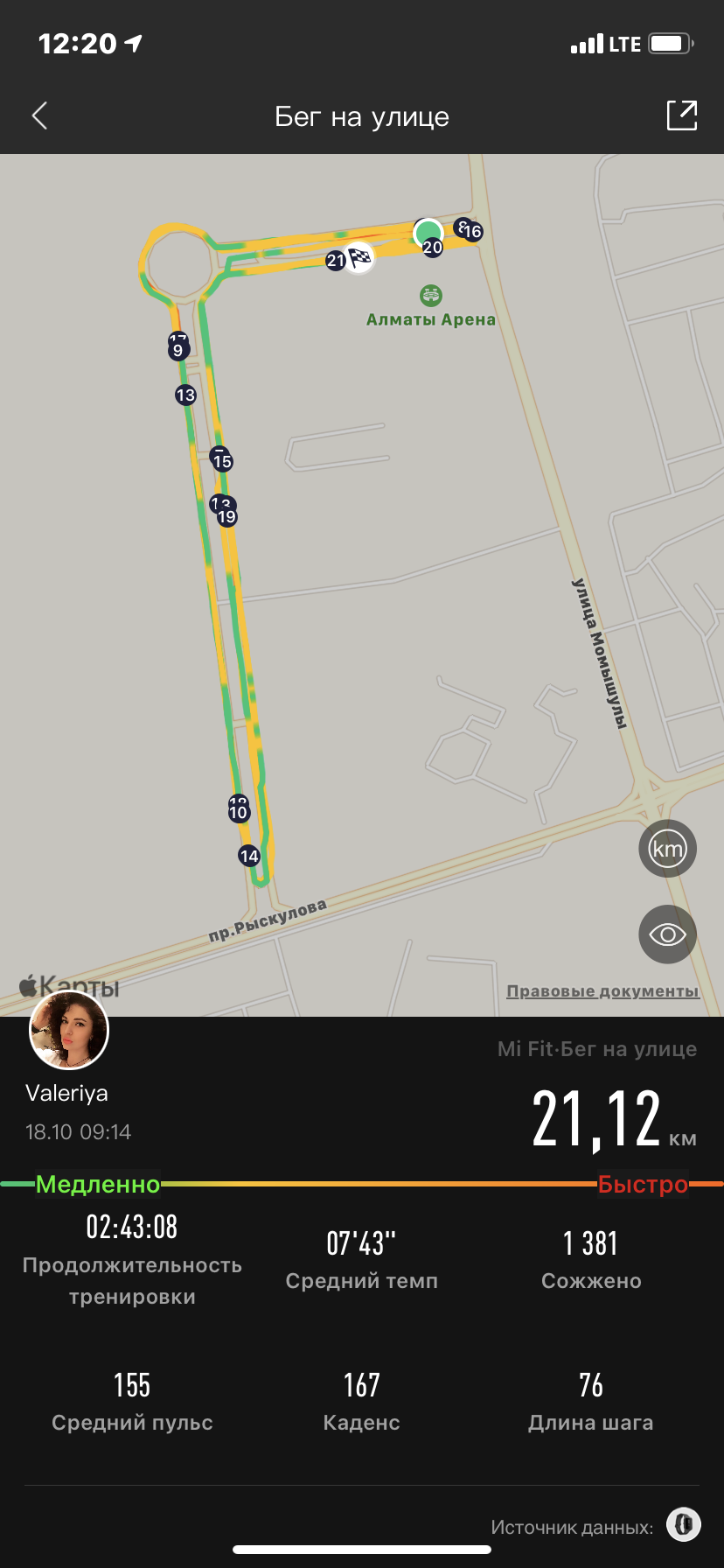The image size is (724, 1568).
Task: Toggle kilometer markers on the map
Action: tap(667, 848)
